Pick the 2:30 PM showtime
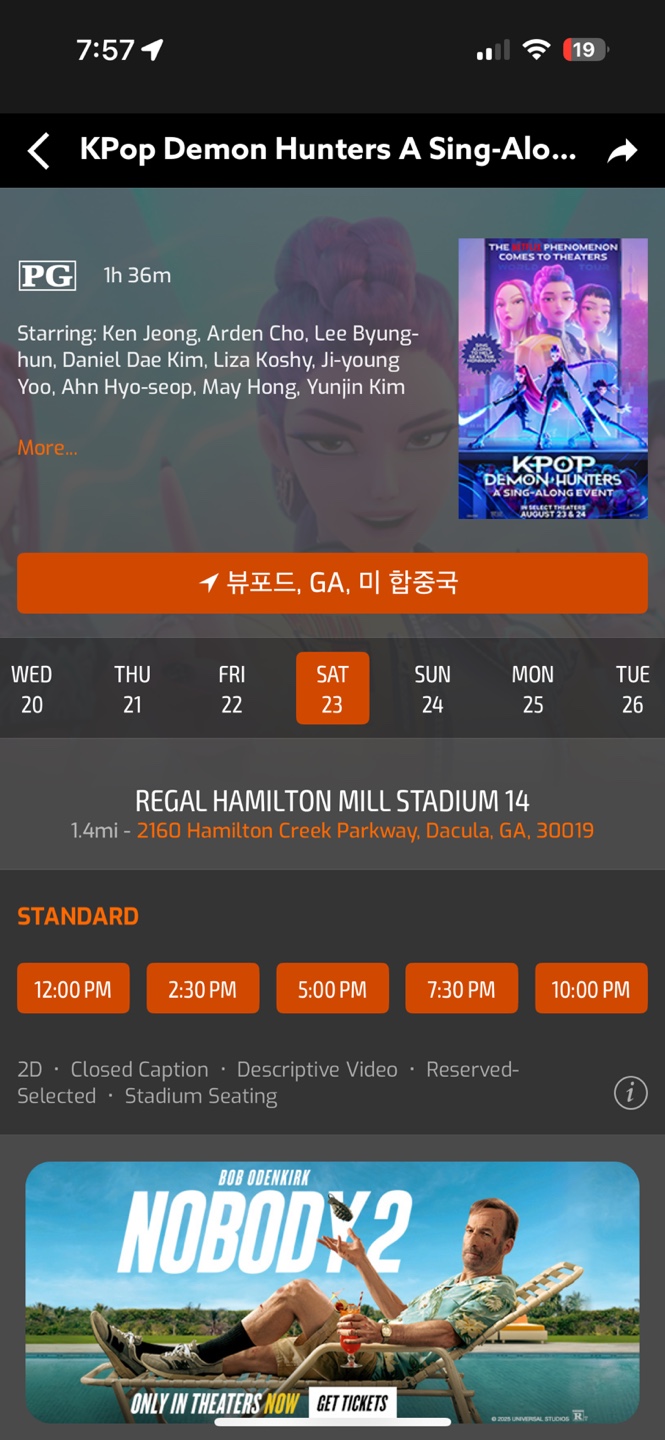 pyautogui.click(x=203, y=989)
